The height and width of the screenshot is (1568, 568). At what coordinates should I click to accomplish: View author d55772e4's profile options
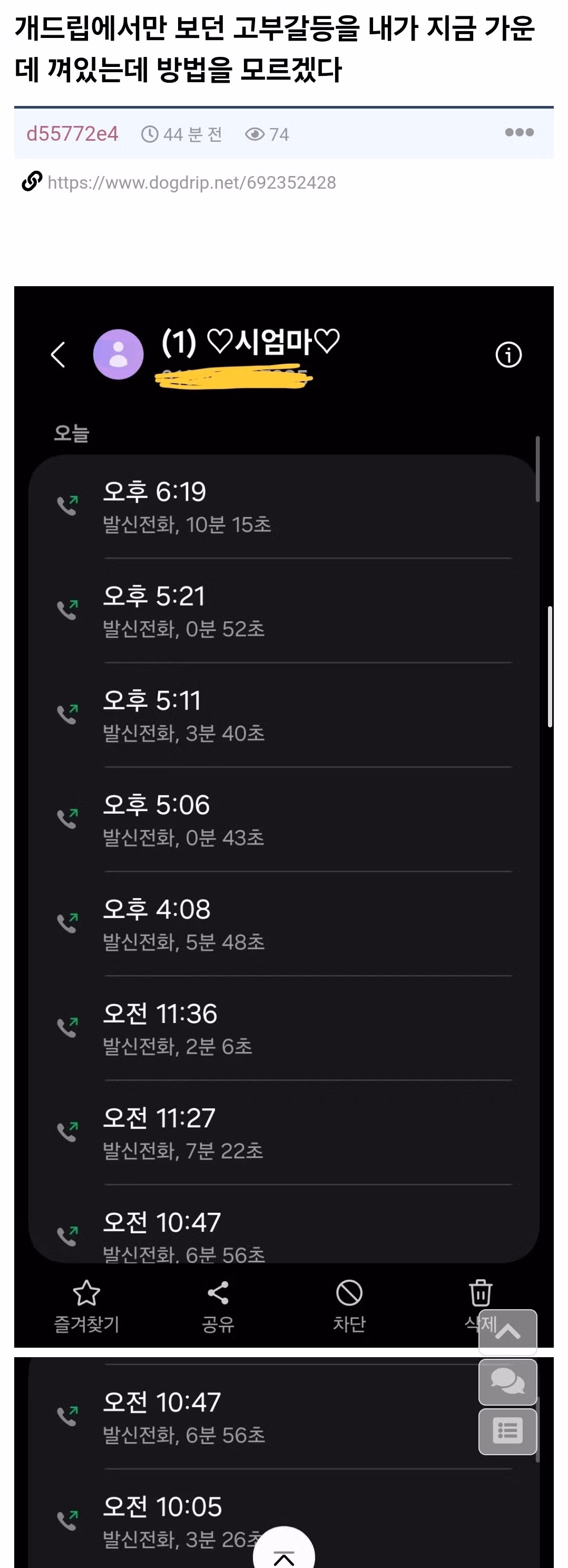[72, 133]
